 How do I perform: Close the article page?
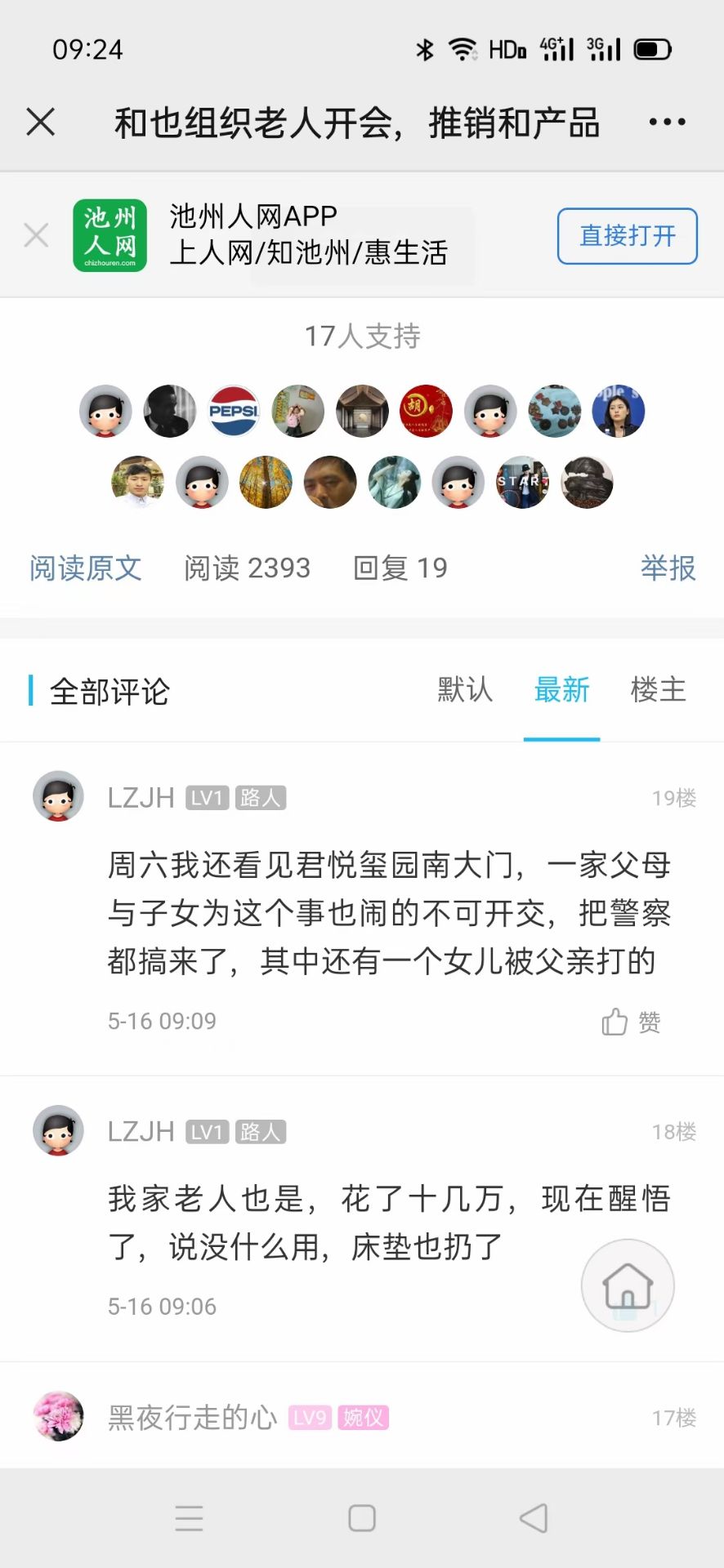click(40, 122)
